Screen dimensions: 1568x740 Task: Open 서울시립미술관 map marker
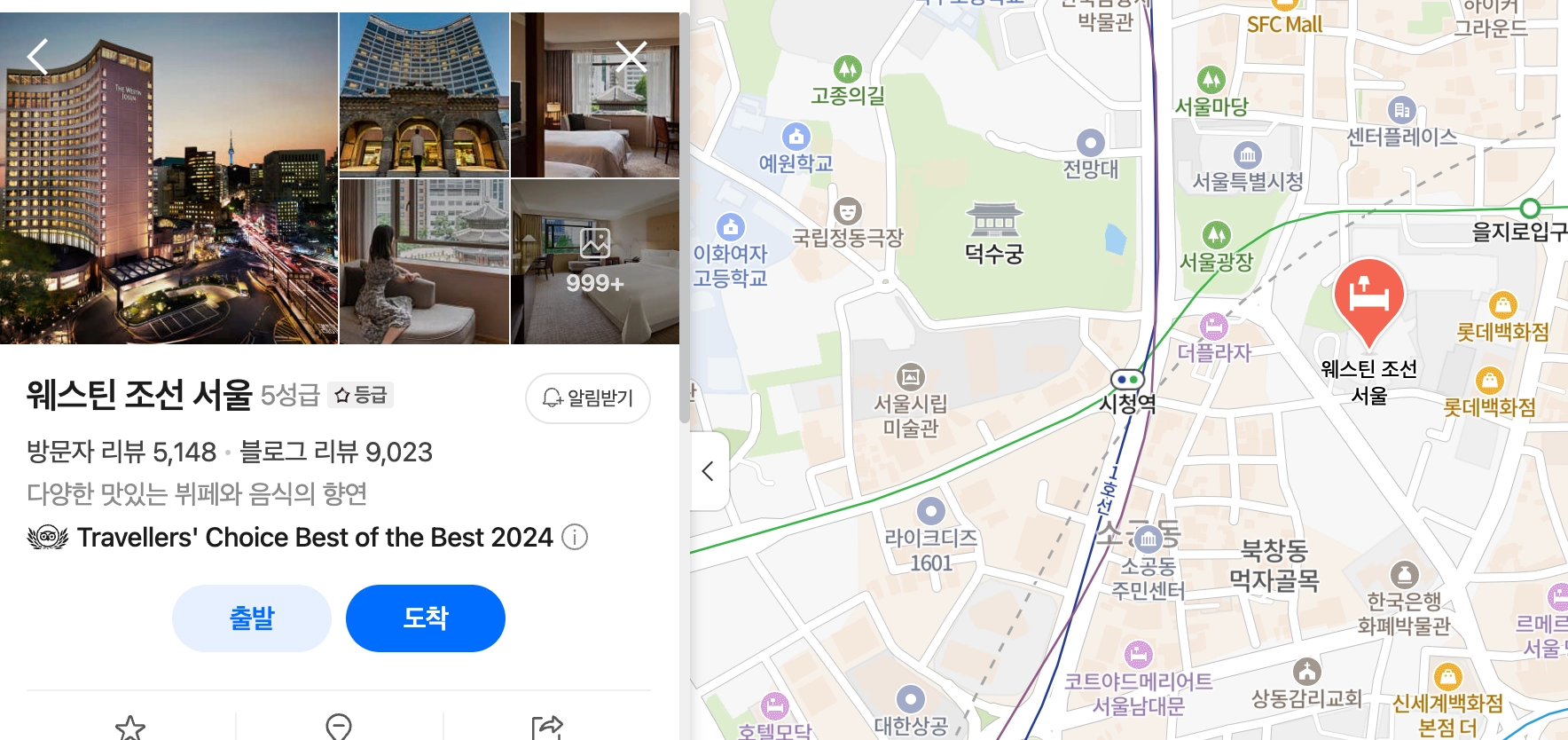click(910, 376)
